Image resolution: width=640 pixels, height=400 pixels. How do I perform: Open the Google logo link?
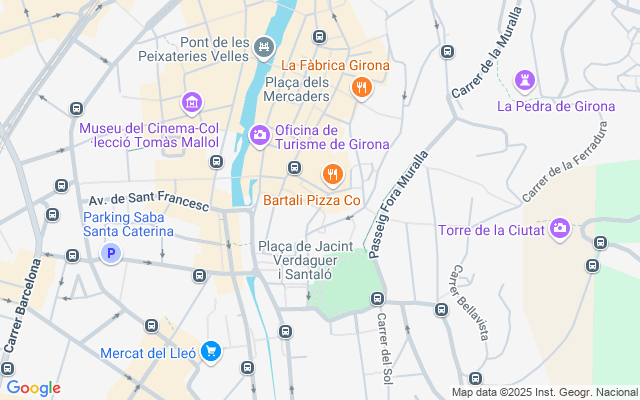pos(33,388)
